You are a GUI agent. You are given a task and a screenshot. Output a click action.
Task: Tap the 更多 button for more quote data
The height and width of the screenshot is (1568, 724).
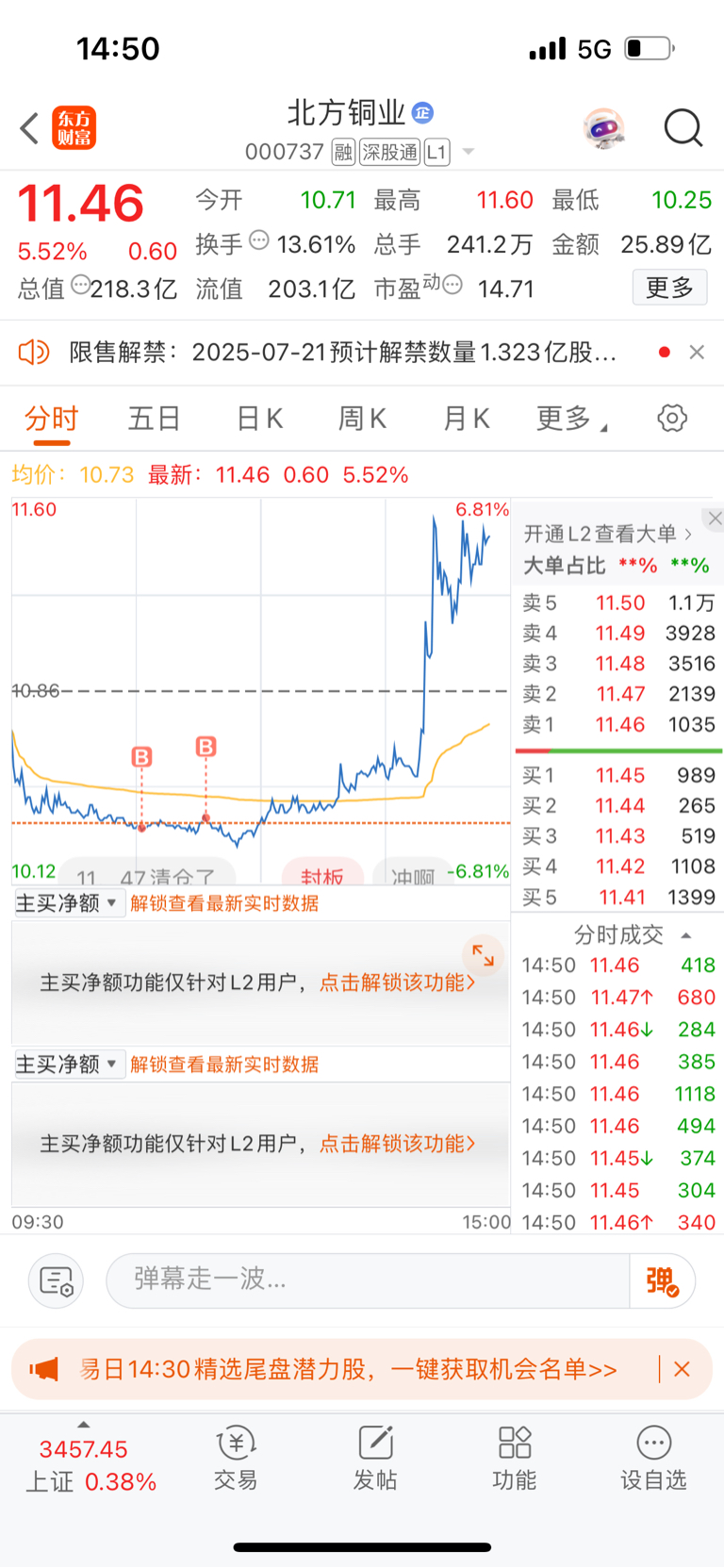click(669, 288)
